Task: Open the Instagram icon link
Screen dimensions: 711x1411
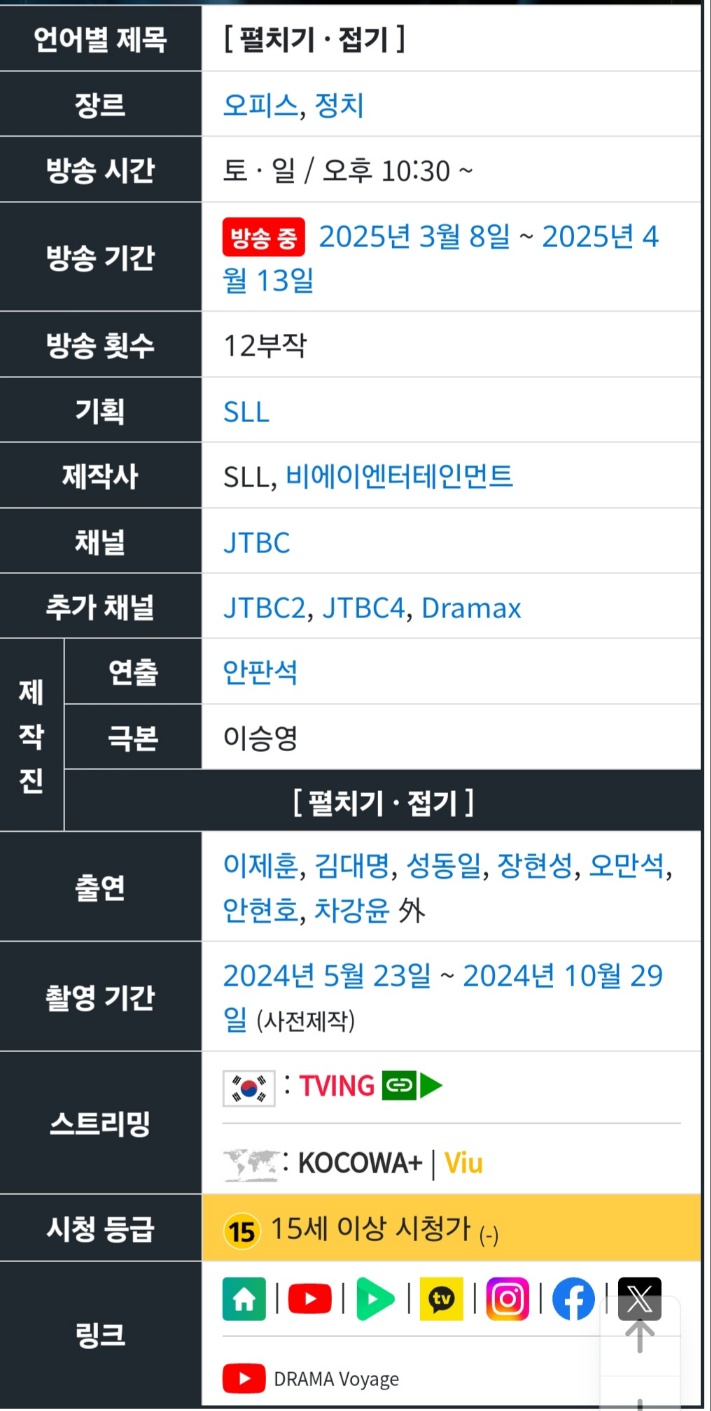Action: point(507,1299)
